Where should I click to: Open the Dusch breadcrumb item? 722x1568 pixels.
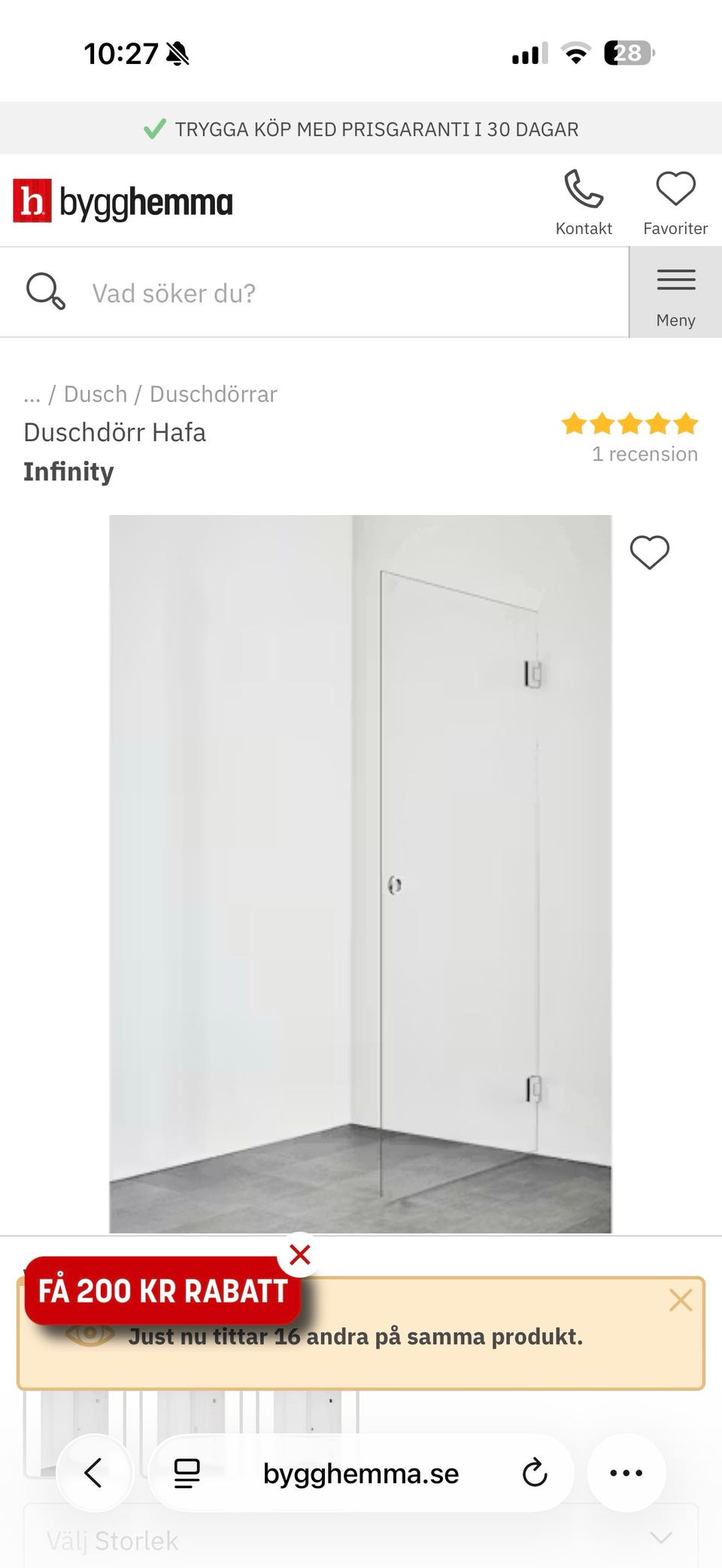point(95,393)
